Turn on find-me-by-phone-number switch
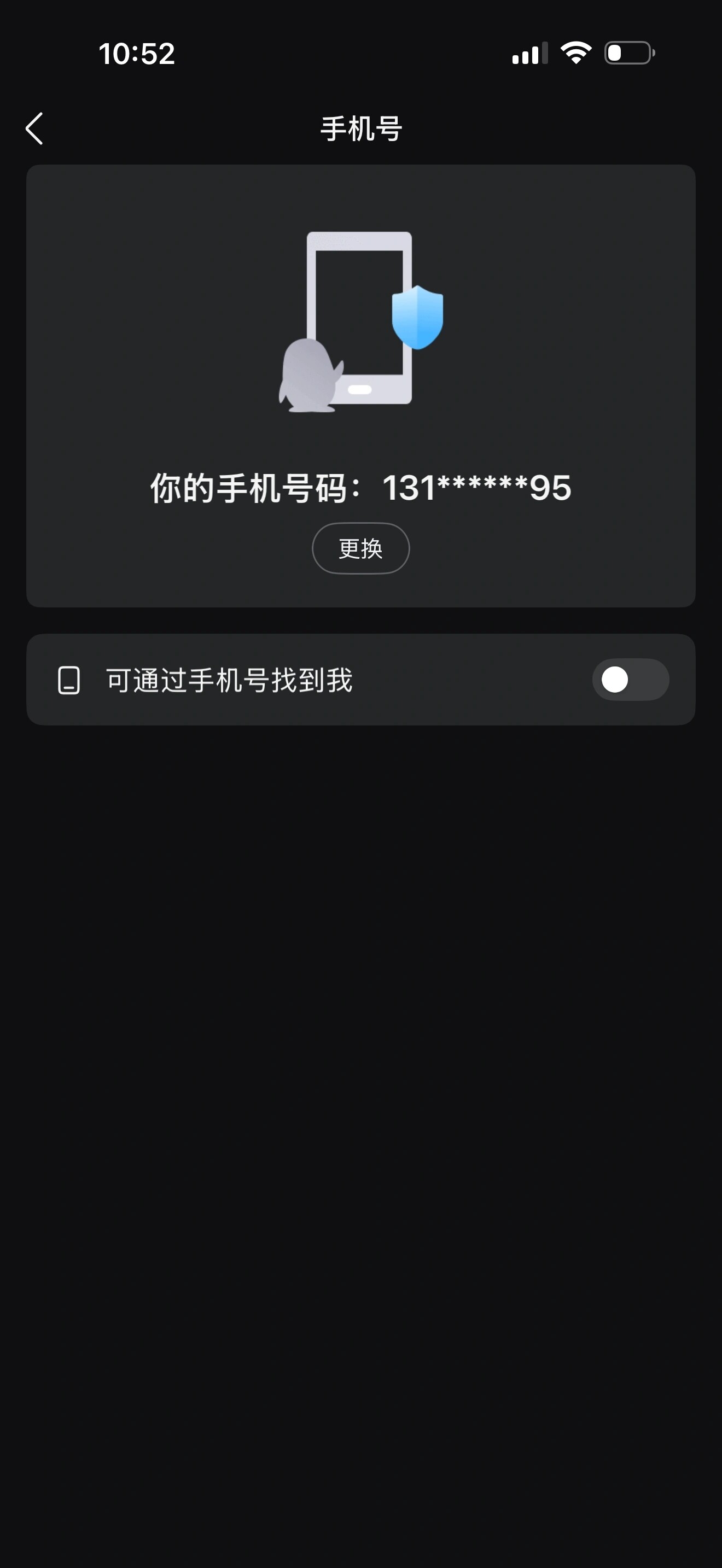Image resolution: width=722 pixels, height=1568 pixels. [631, 680]
